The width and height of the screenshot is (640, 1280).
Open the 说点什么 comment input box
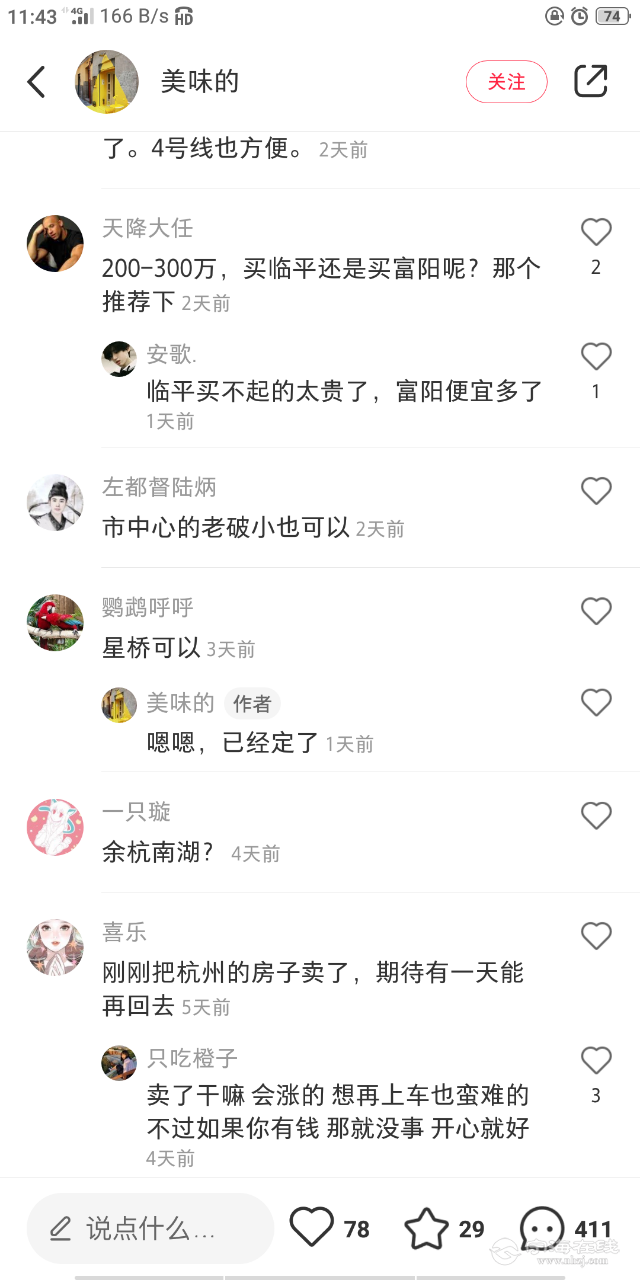[x=150, y=1228]
